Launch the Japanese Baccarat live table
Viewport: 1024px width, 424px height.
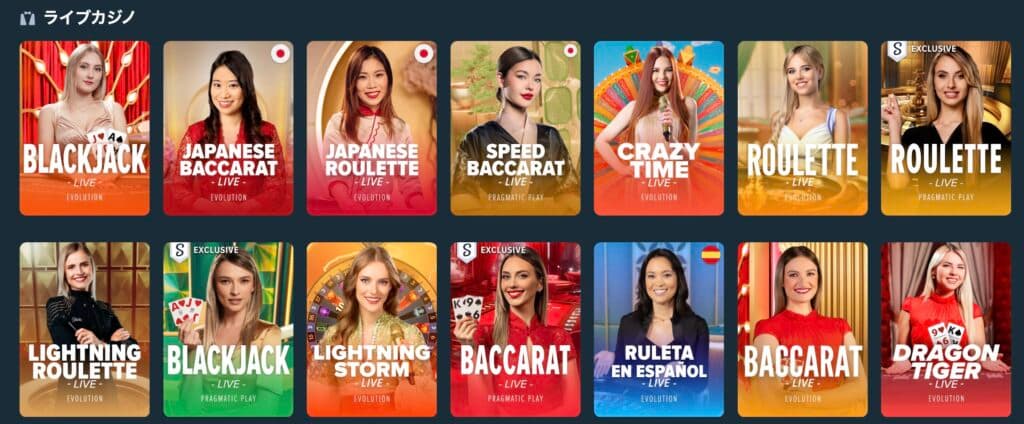pyautogui.click(x=228, y=128)
